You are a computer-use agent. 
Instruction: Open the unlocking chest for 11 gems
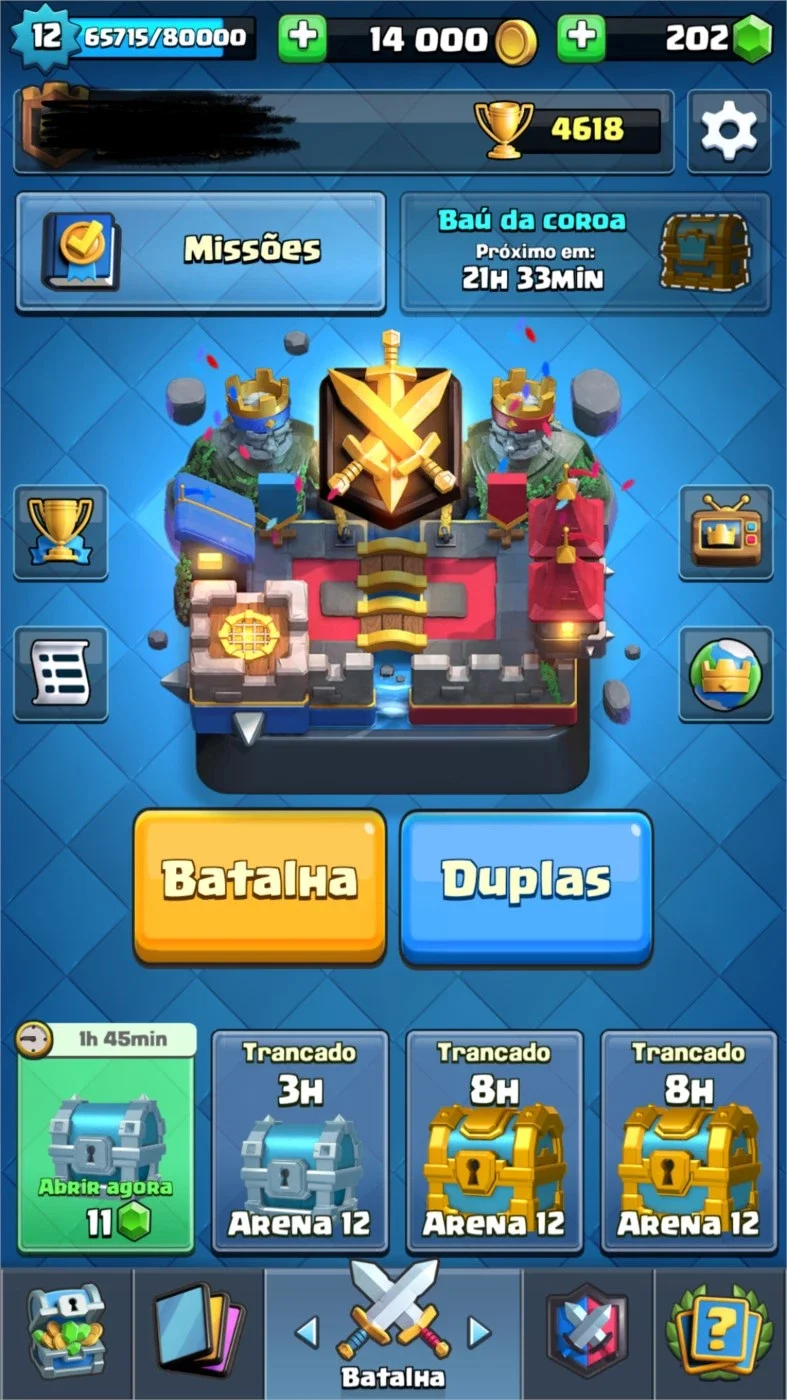coord(106,1140)
